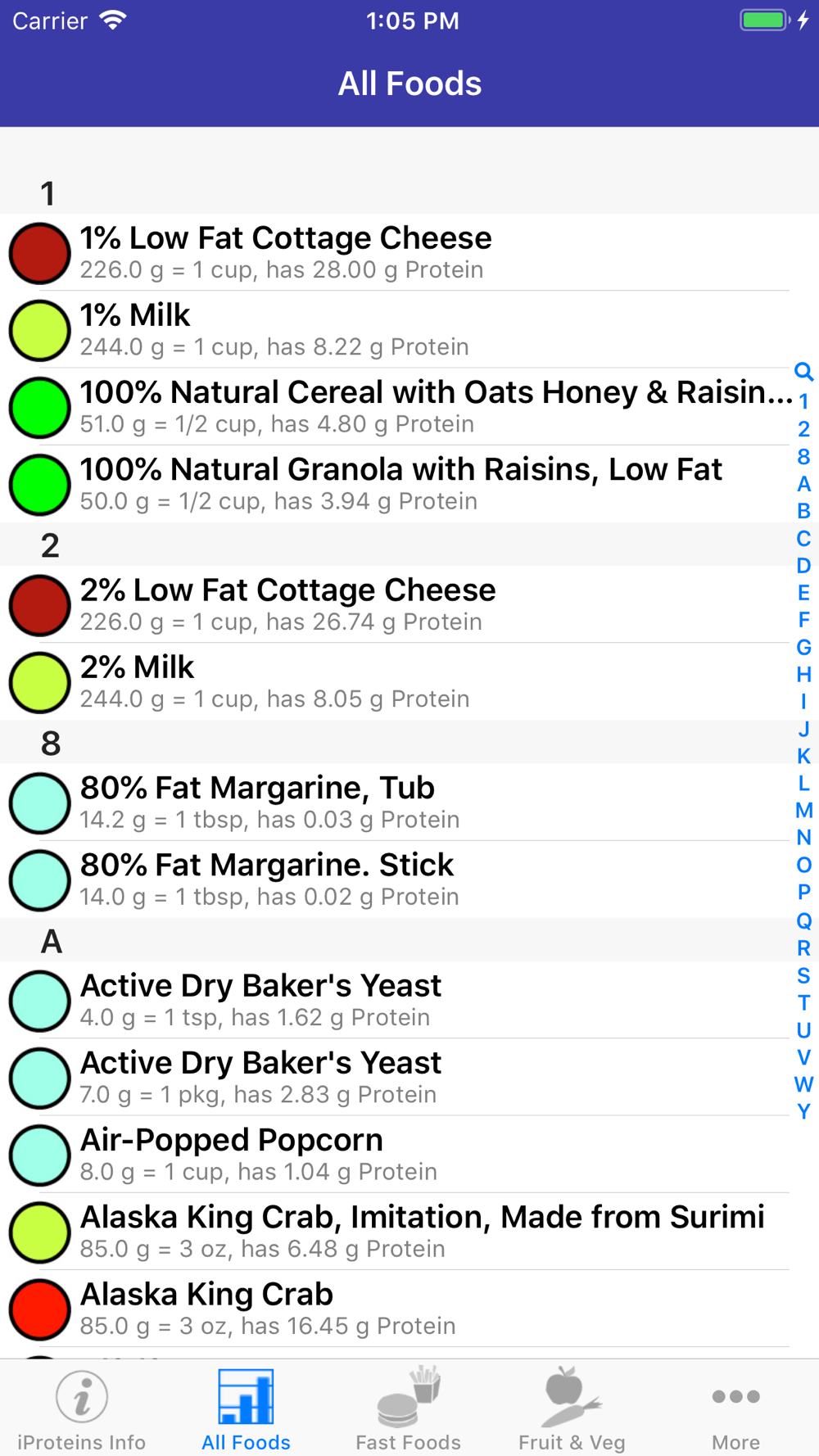Viewport: 819px width, 1456px height.
Task: Open the 1% Milk entry
Action: click(395, 329)
